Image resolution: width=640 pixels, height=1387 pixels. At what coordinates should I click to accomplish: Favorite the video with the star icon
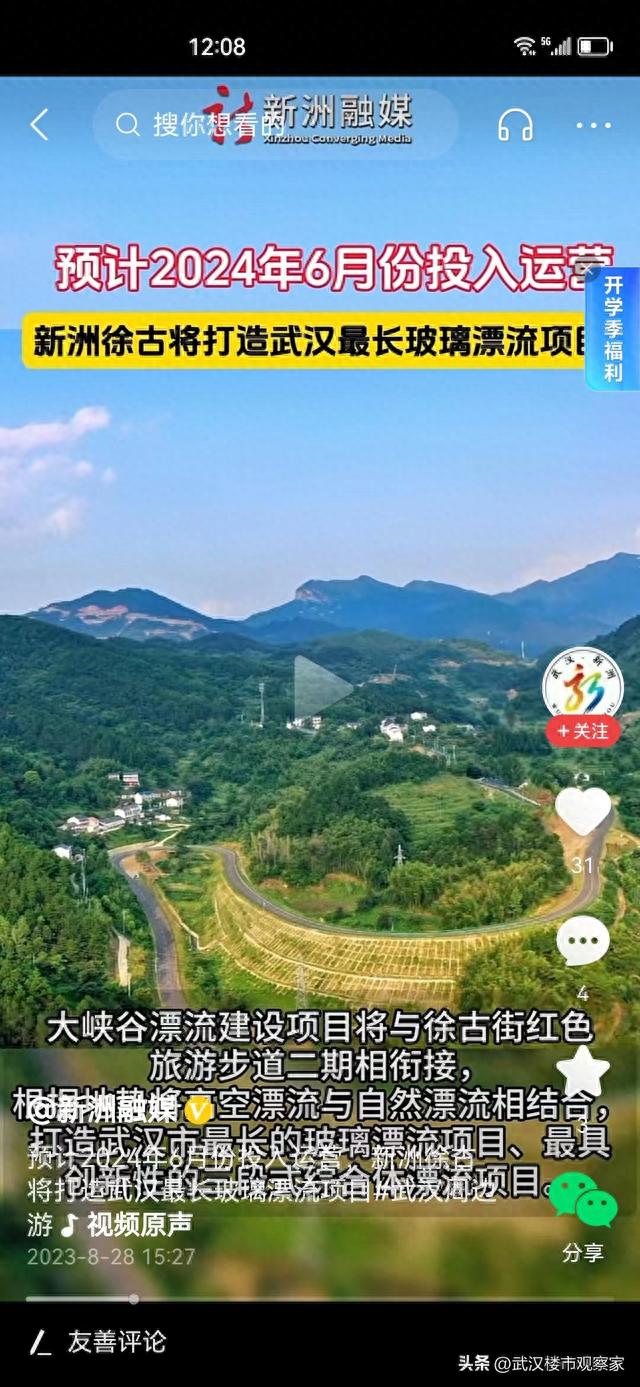pos(583,1072)
